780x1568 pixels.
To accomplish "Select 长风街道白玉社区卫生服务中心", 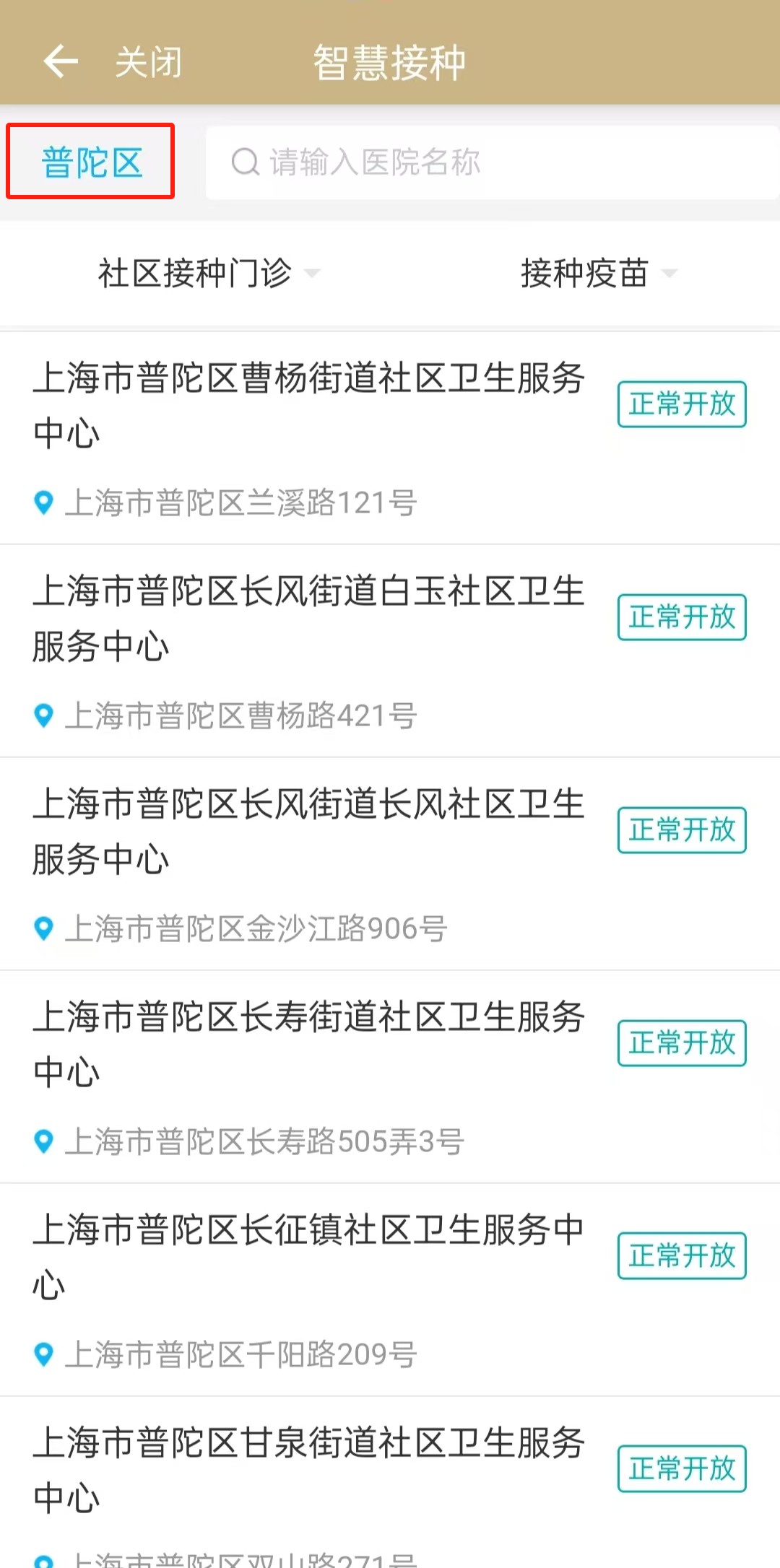I will [309, 619].
